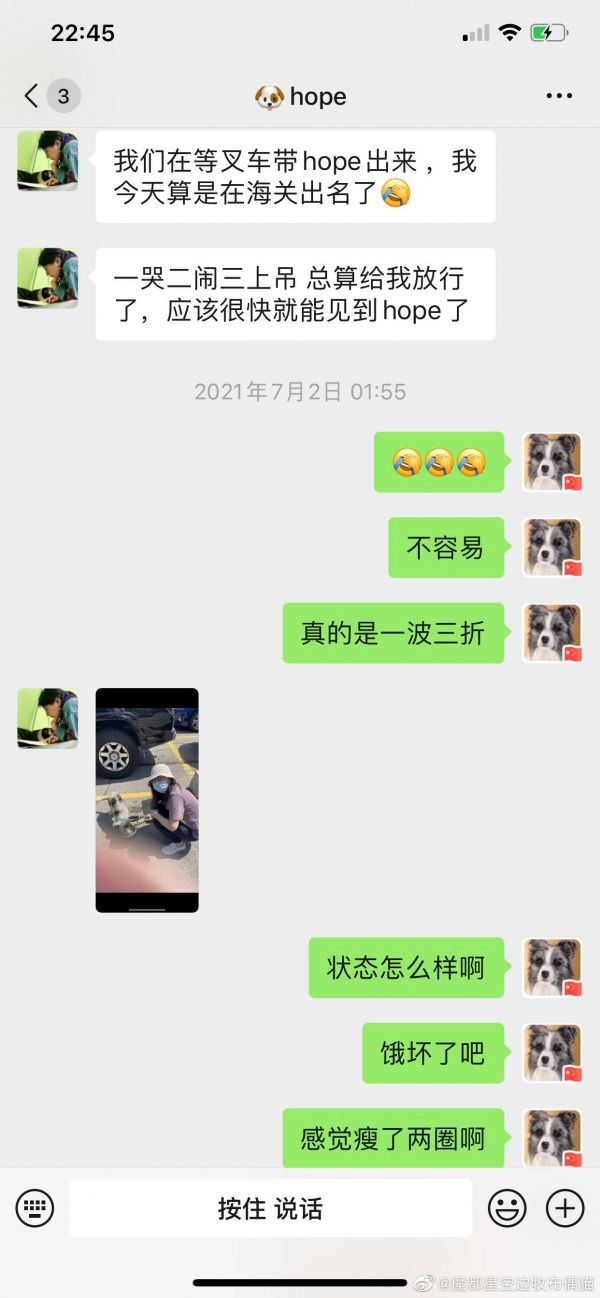Screen dimensions: 600x1298
Task: Open sender's avatar beside the forklift message
Action: click(x=47, y=161)
